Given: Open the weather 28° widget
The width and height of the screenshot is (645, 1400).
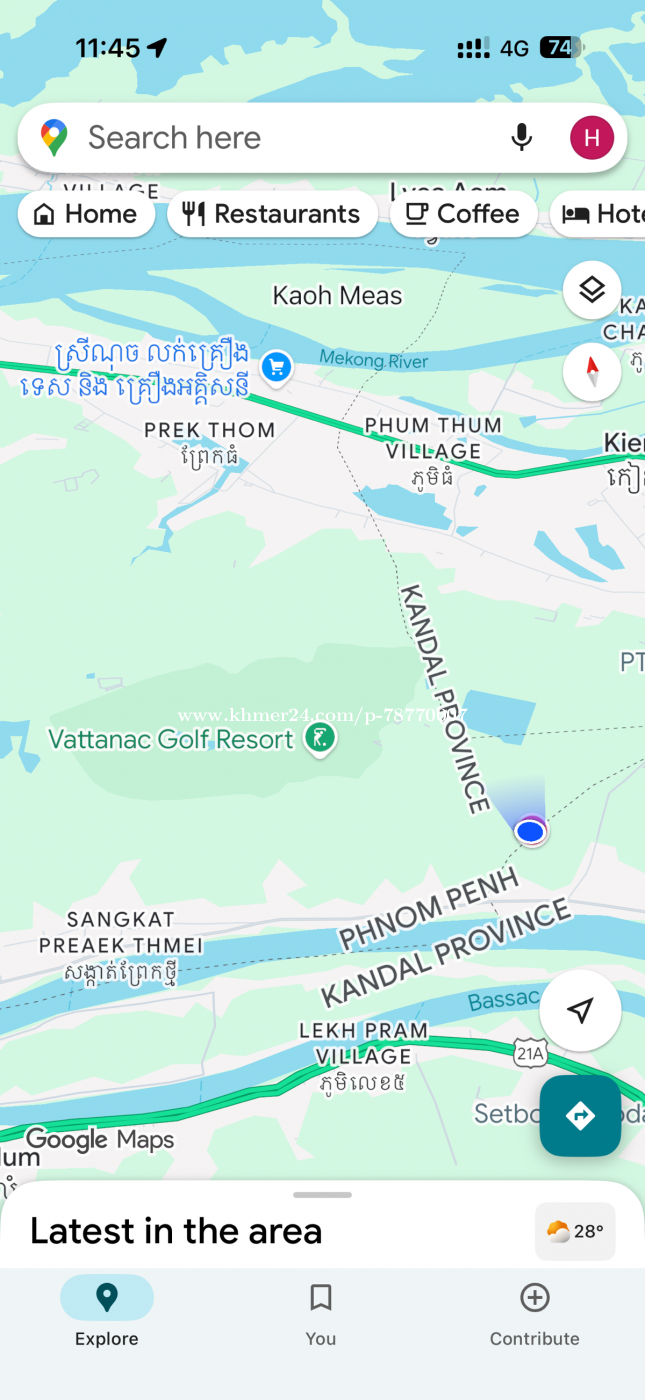Looking at the screenshot, I should (x=575, y=1231).
